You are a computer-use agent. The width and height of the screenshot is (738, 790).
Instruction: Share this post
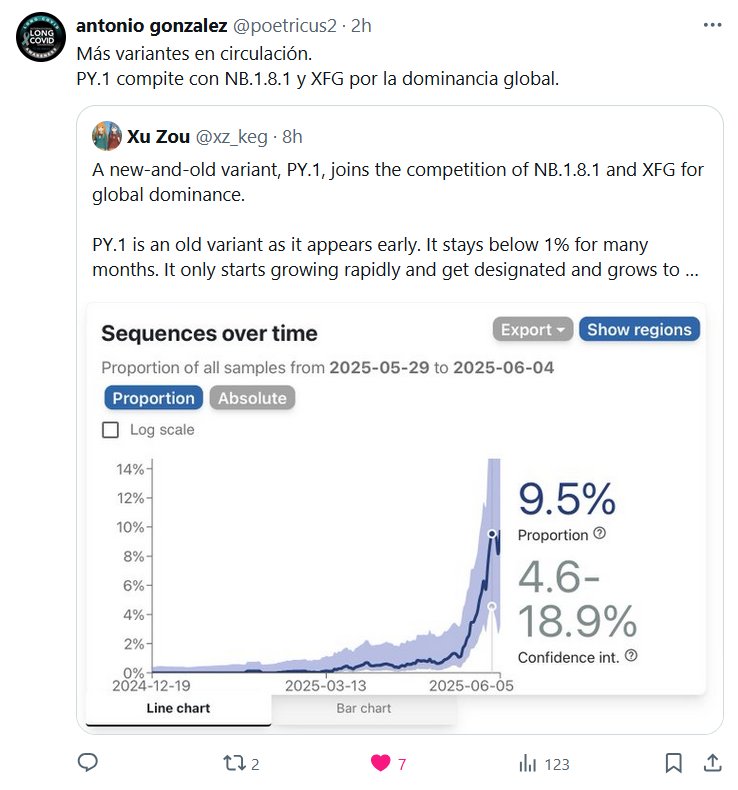pos(712,763)
